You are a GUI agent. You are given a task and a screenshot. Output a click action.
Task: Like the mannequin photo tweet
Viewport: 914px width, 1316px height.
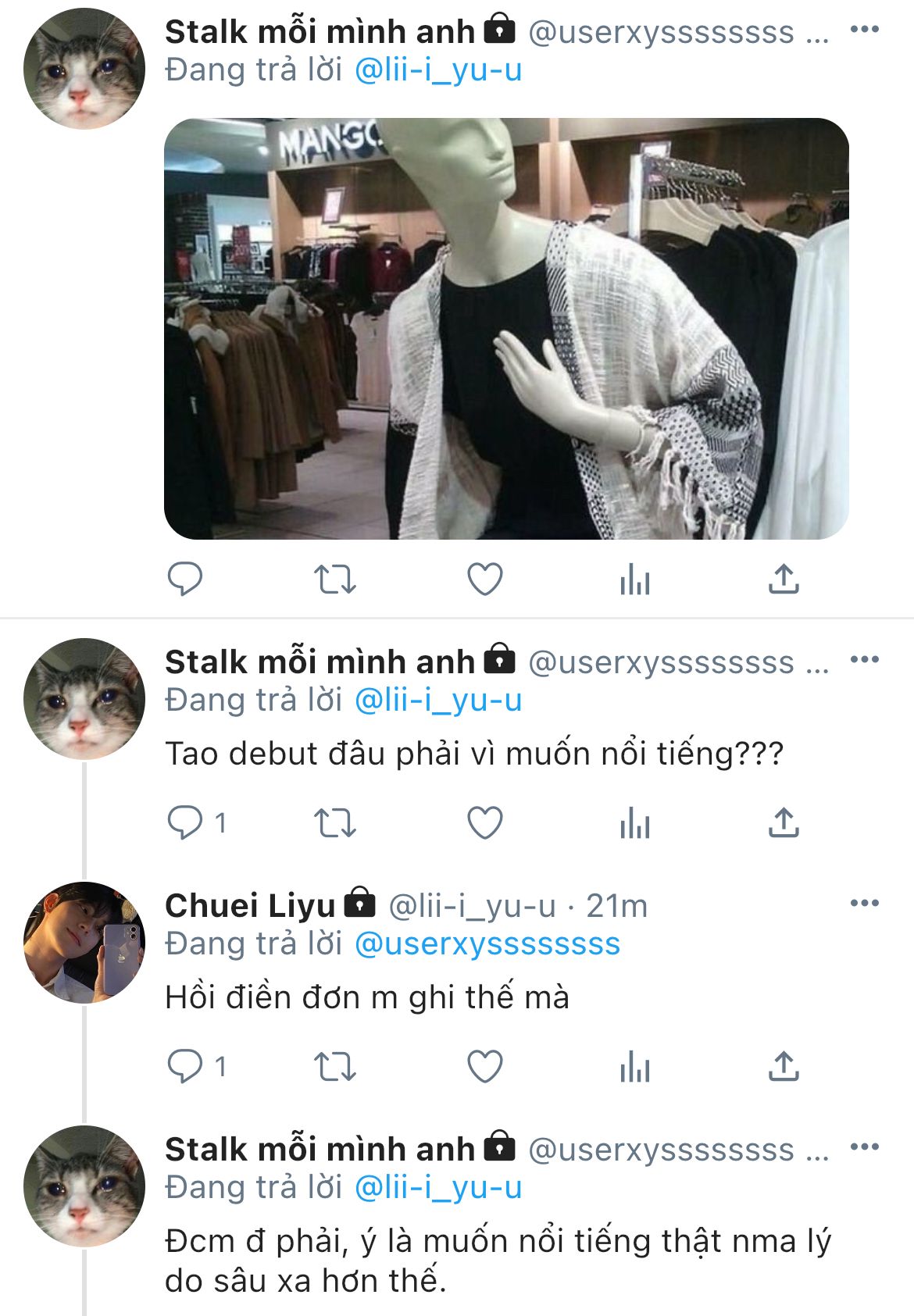[x=484, y=580]
